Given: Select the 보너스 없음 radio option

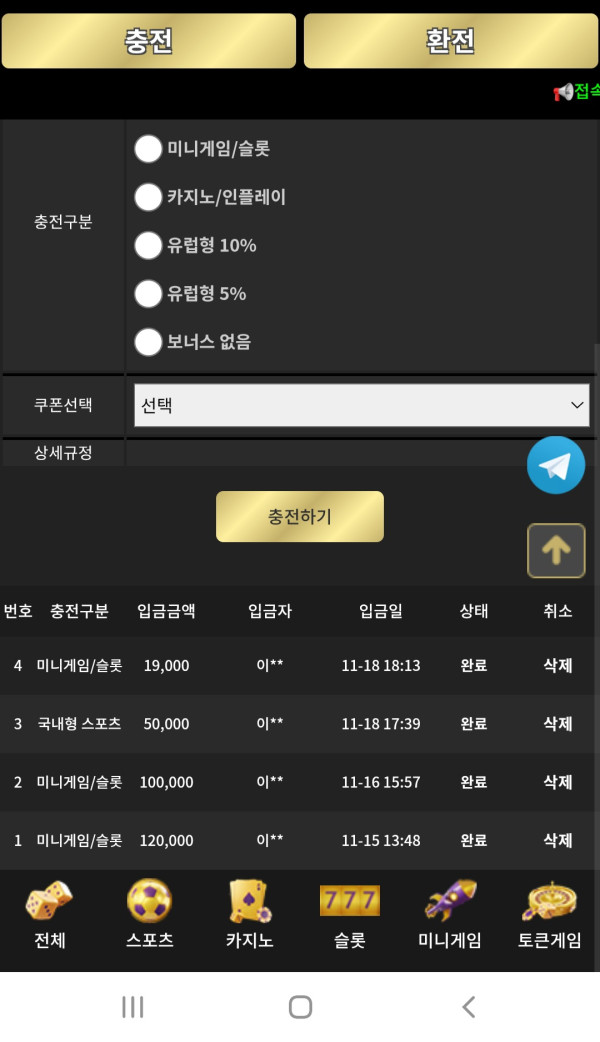Looking at the screenshot, I should click(148, 341).
